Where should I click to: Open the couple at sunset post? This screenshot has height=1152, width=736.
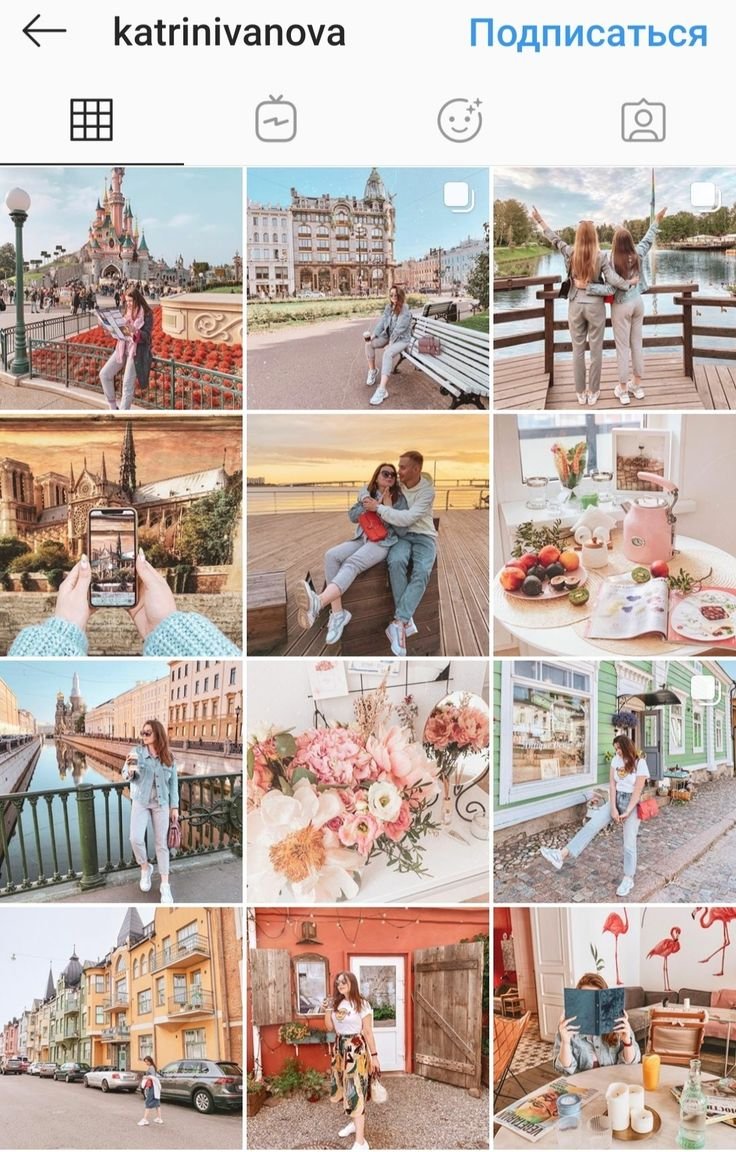[368, 535]
